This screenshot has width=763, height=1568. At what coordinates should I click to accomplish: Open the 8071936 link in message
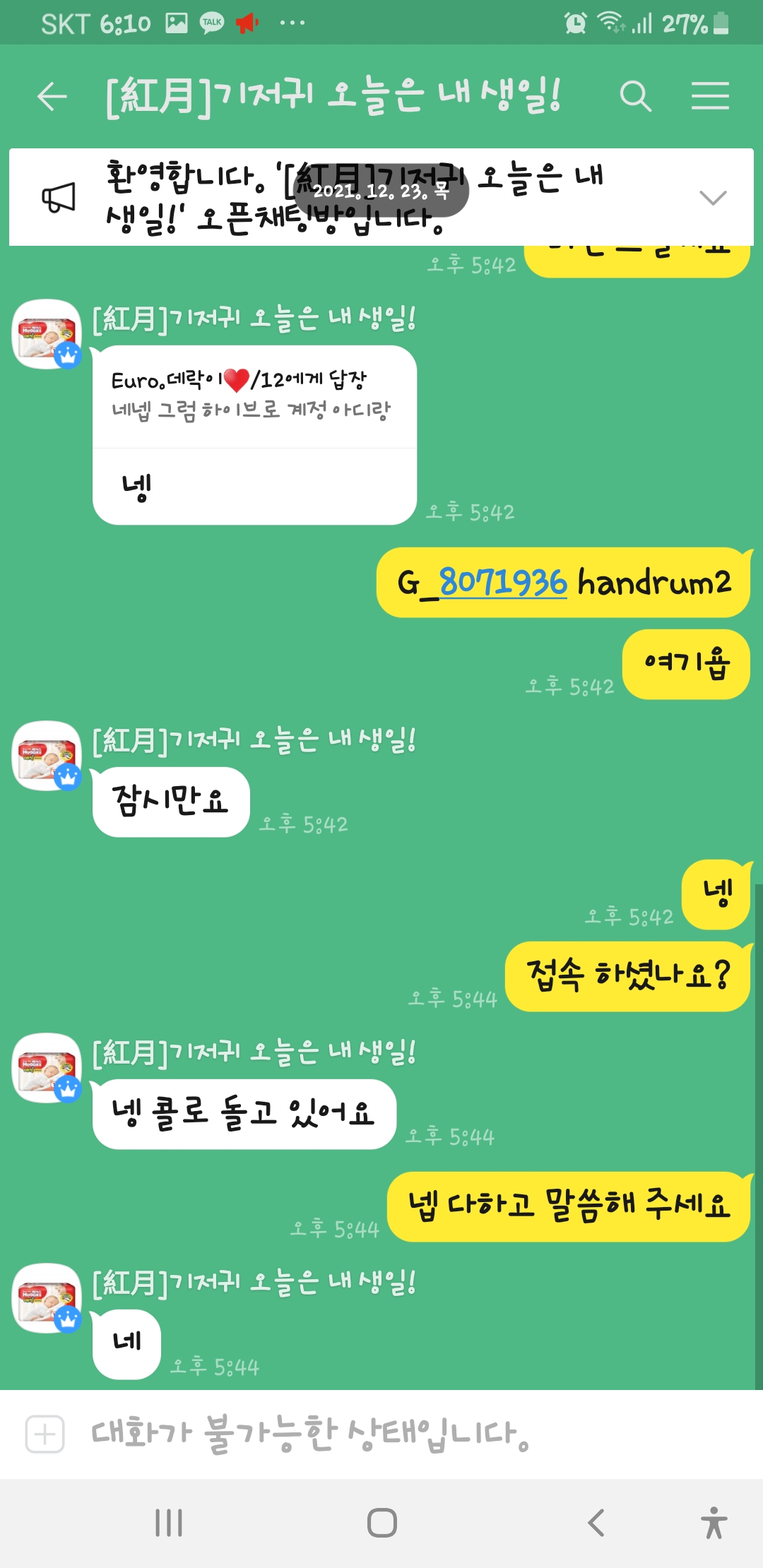502,583
